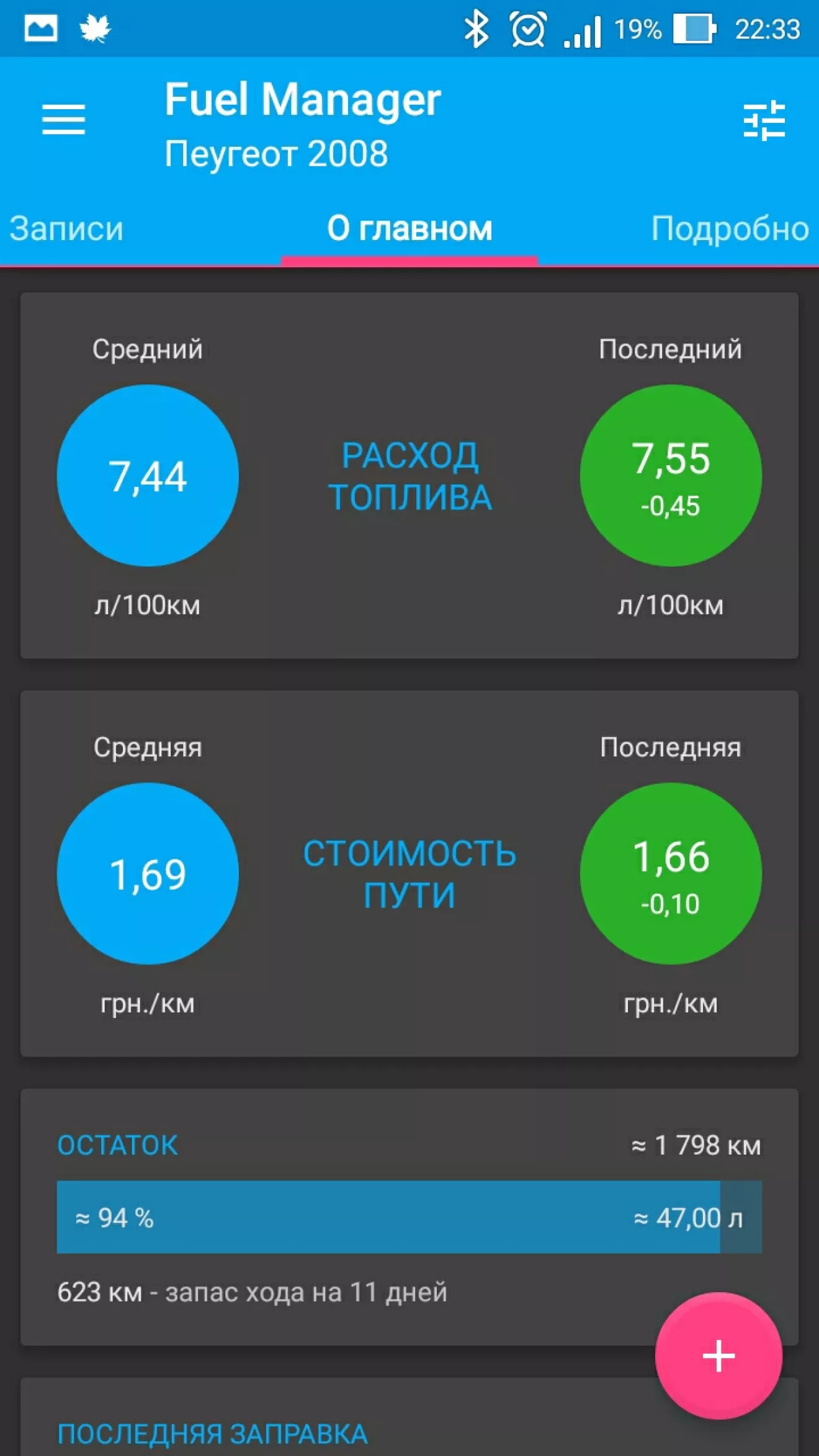This screenshot has width=819, height=1456.
Task: Switch to the Подробно tab
Action: (730, 228)
